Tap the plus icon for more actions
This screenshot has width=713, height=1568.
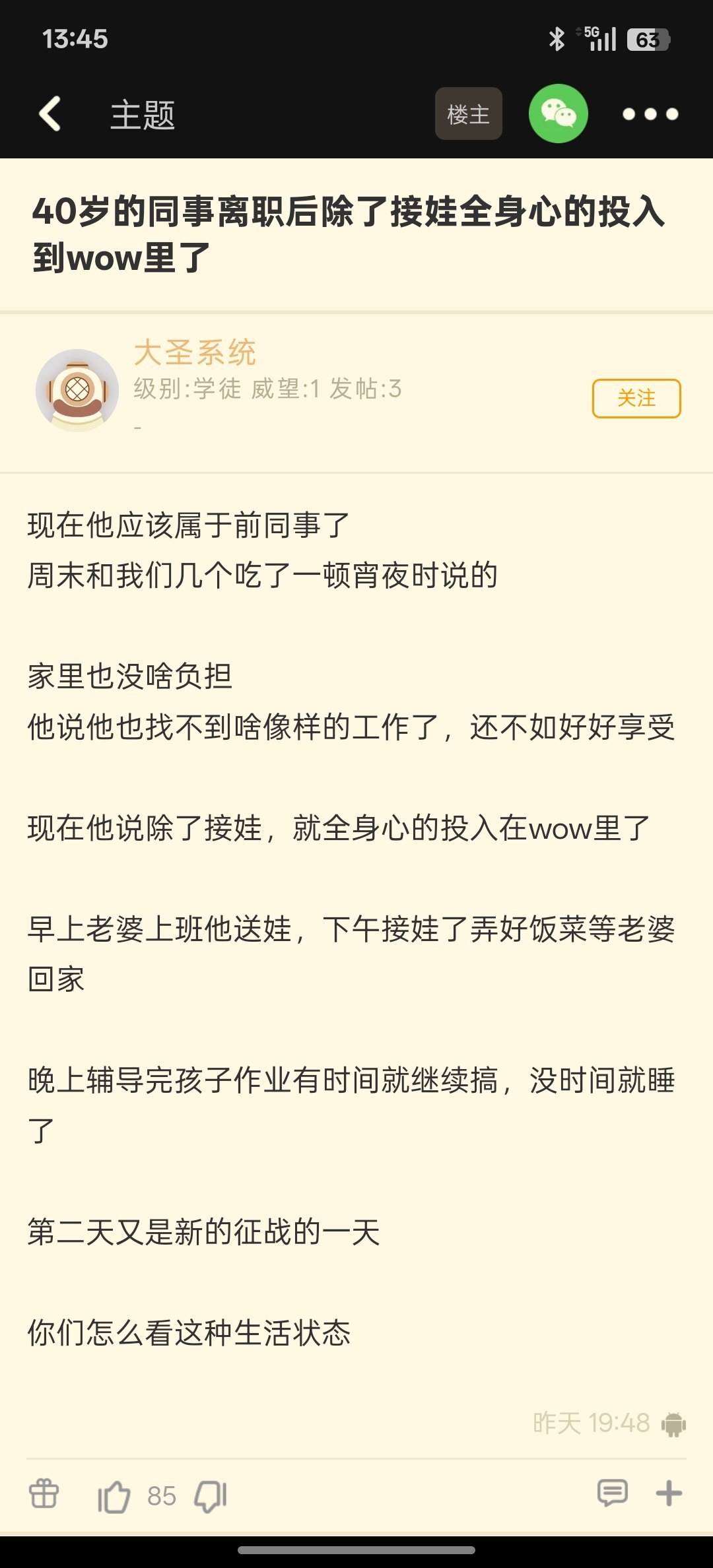[669, 1493]
